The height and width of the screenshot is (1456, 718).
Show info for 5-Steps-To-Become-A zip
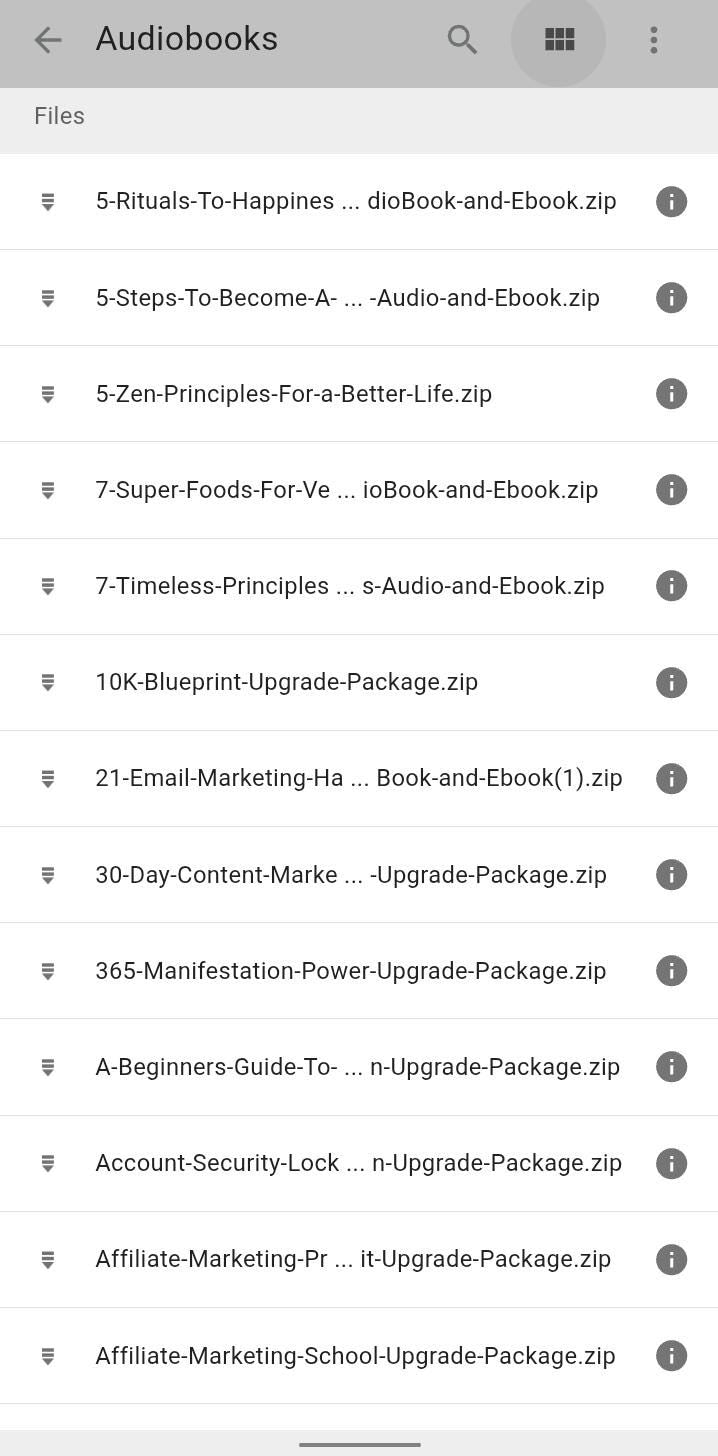click(671, 298)
